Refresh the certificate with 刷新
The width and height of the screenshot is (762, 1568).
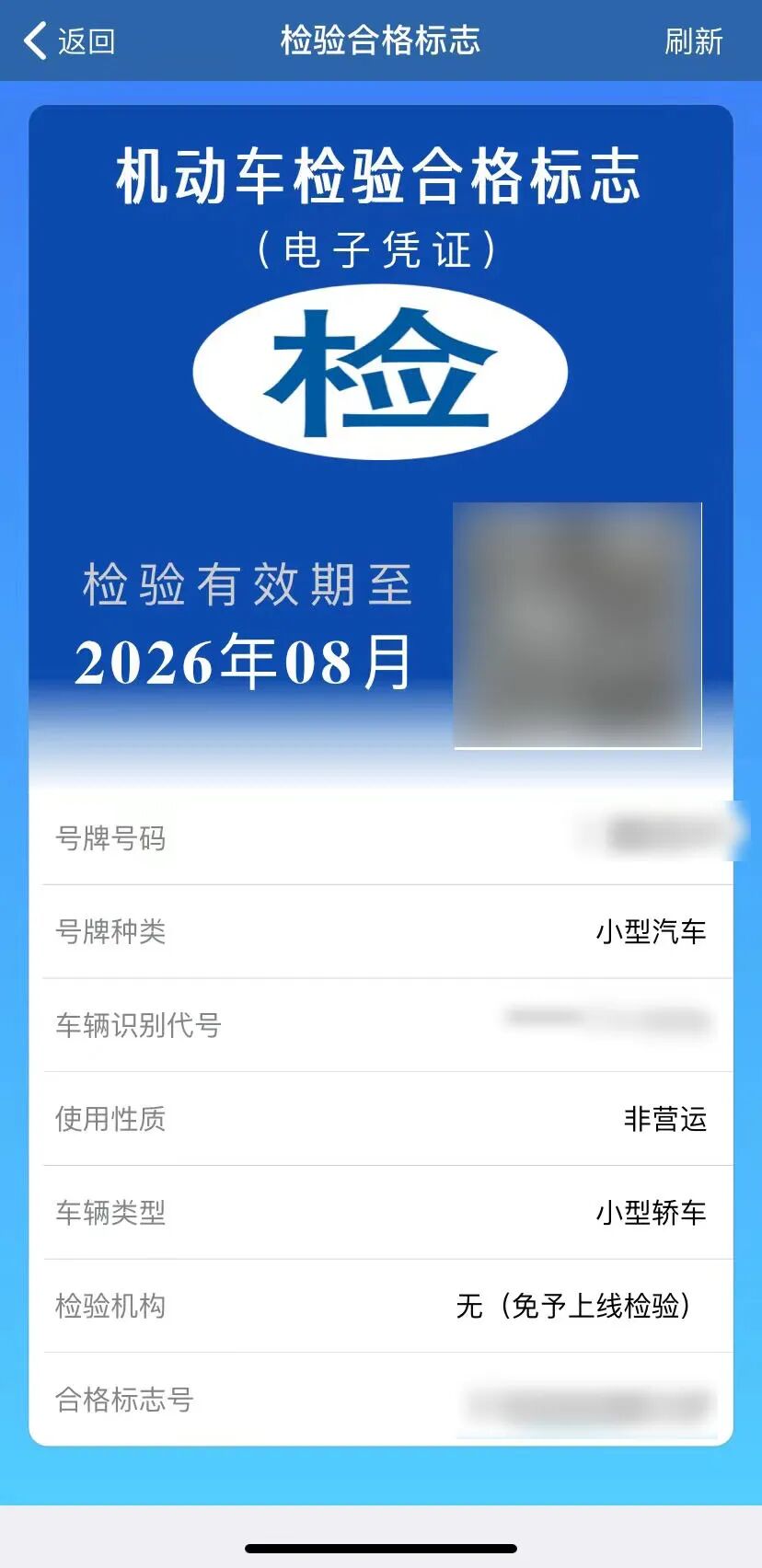click(693, 41)
